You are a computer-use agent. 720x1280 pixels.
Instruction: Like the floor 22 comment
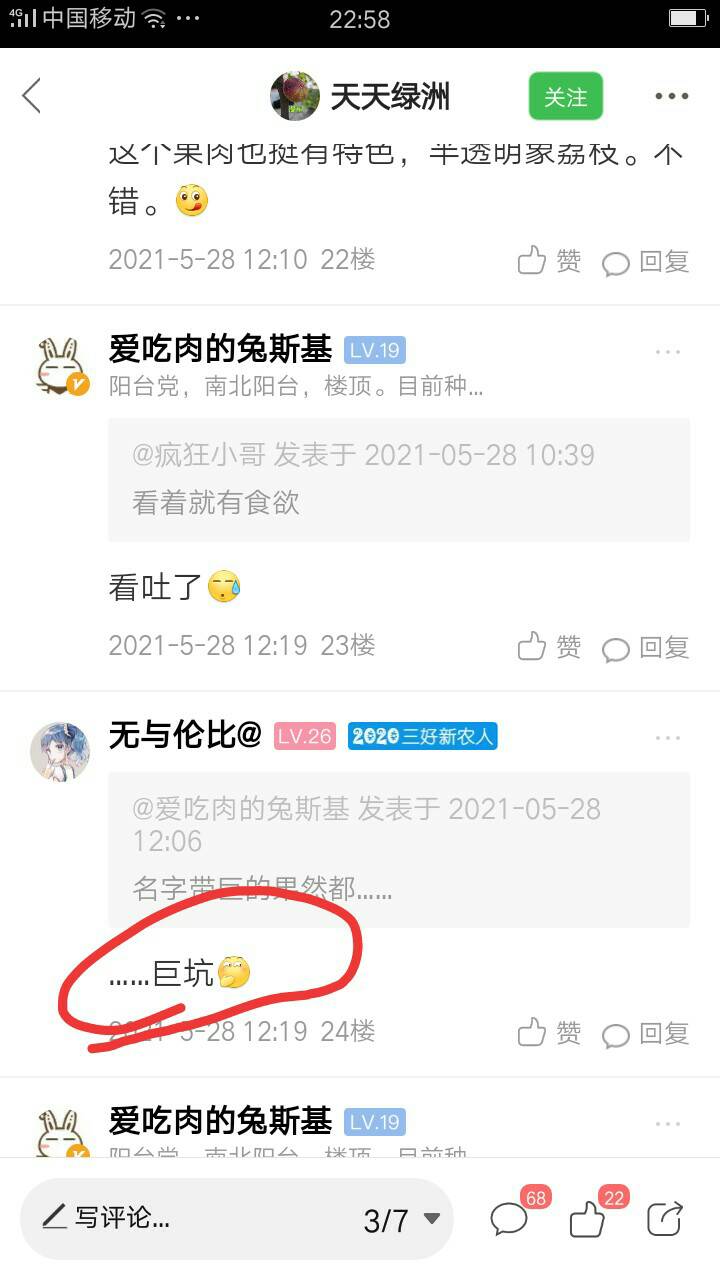tap(549, 261)
